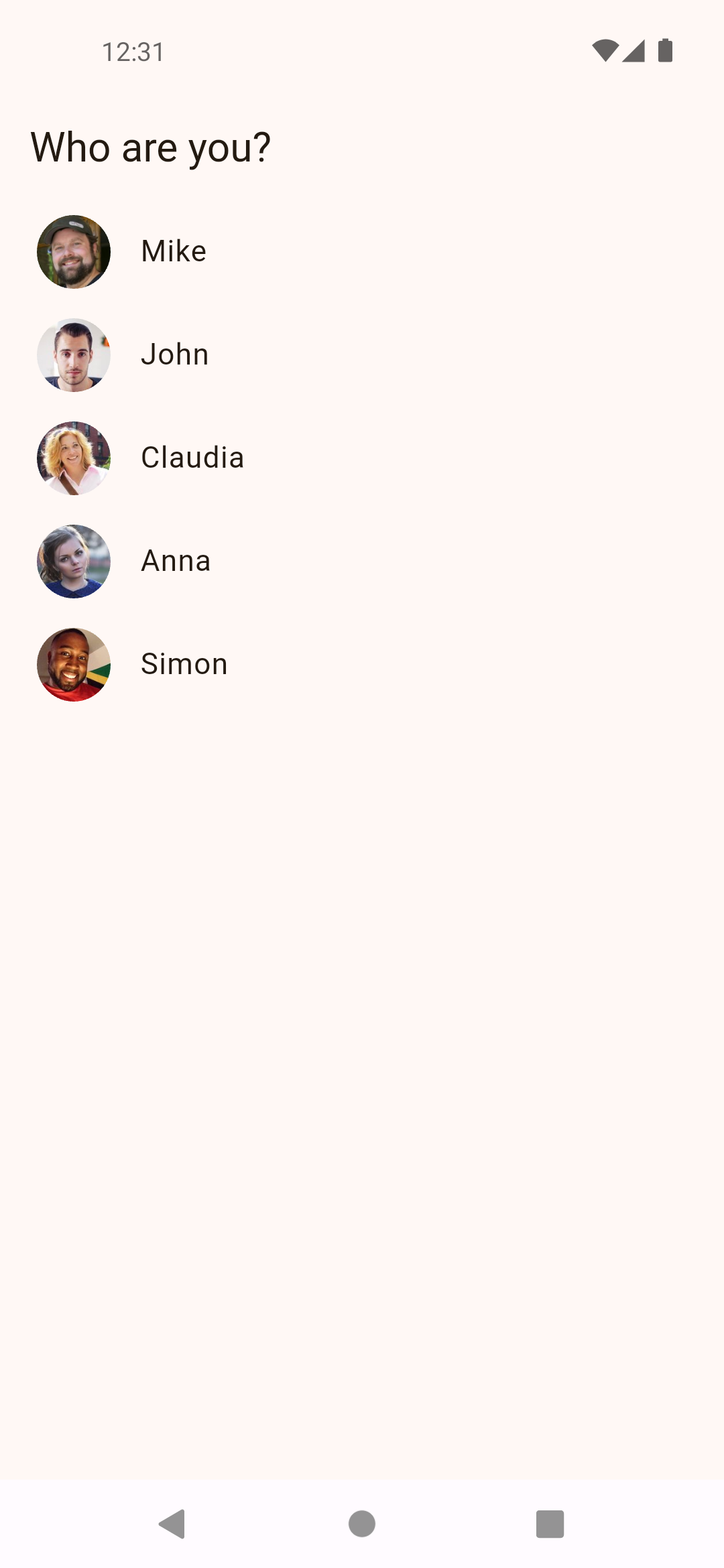Screen dimensions: 724x1568
Task: Go back using the system back button
Action: pos(173,1524)
